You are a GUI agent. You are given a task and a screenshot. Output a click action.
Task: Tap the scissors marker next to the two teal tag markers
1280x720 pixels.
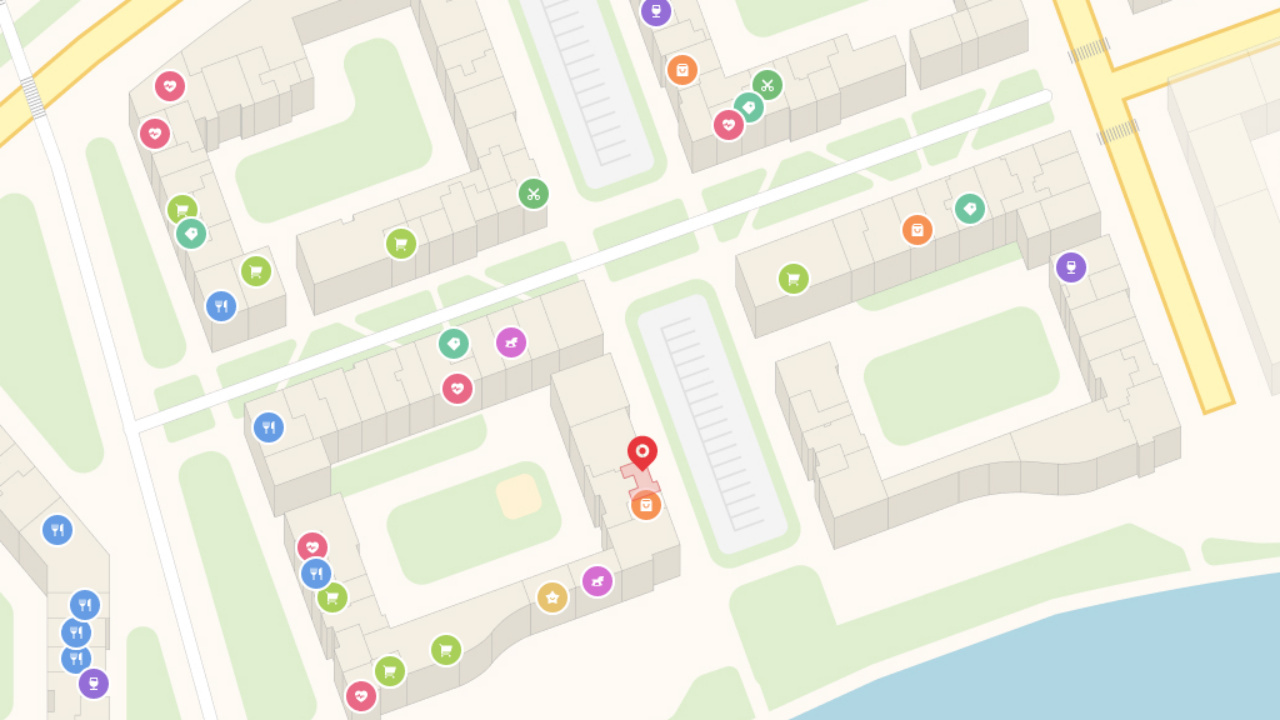point(767,85)
